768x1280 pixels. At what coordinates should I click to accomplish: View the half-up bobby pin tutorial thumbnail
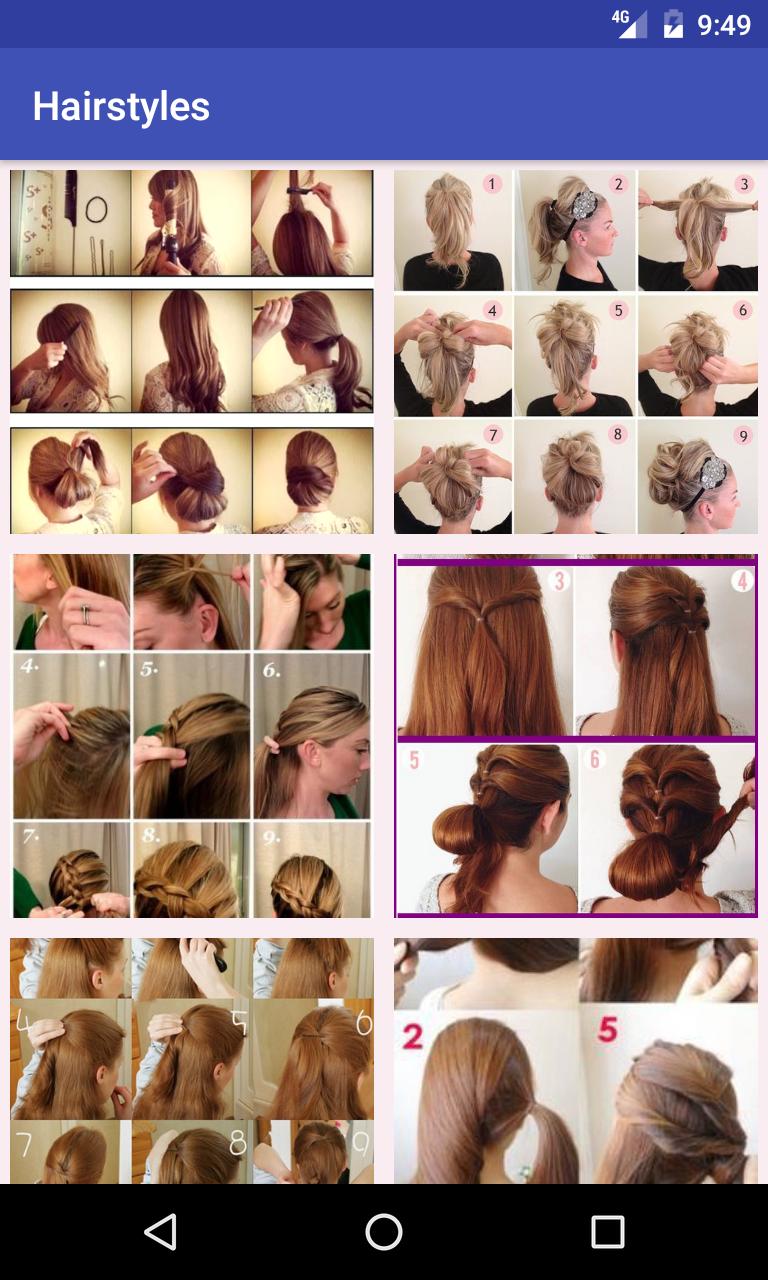click(x=190, y=1060)
